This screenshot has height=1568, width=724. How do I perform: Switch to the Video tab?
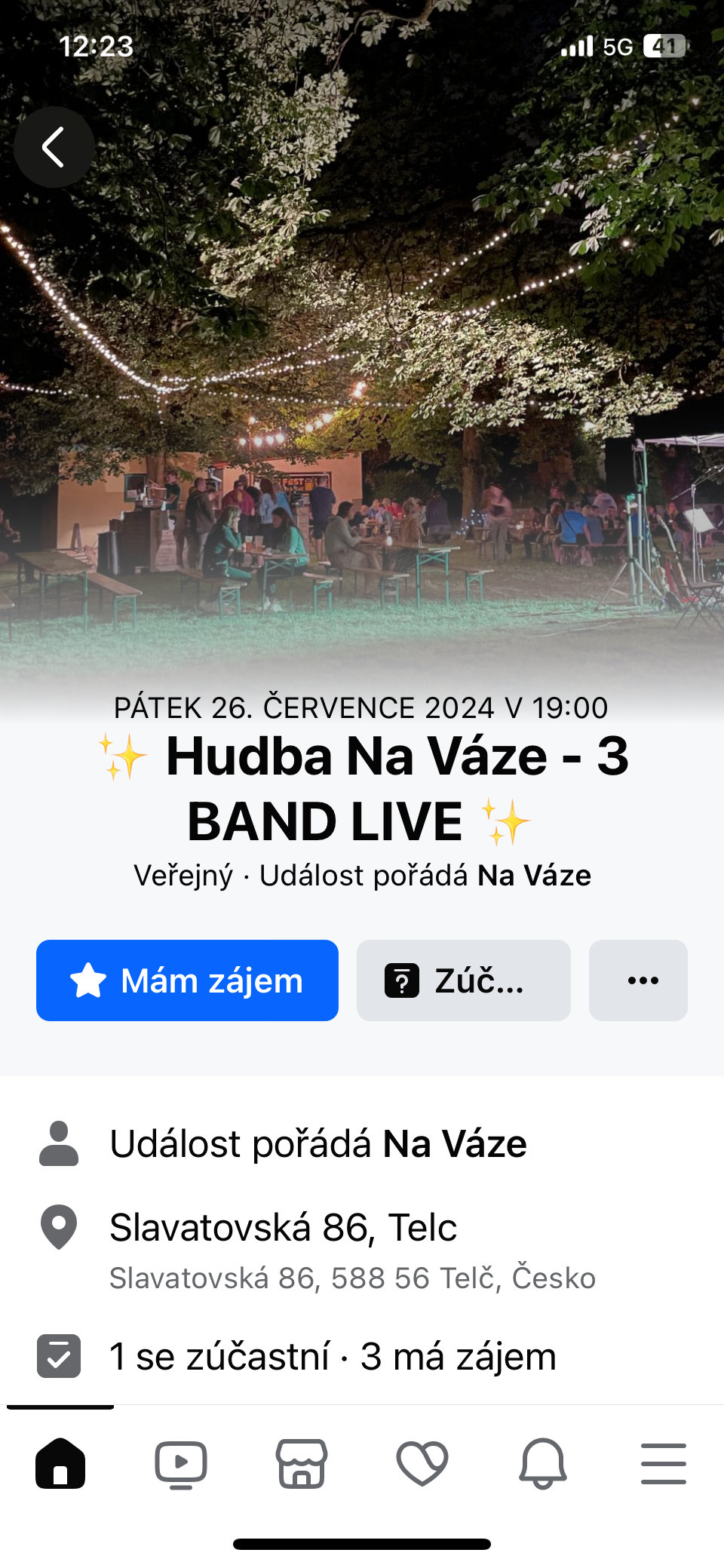coord(181,1463)
